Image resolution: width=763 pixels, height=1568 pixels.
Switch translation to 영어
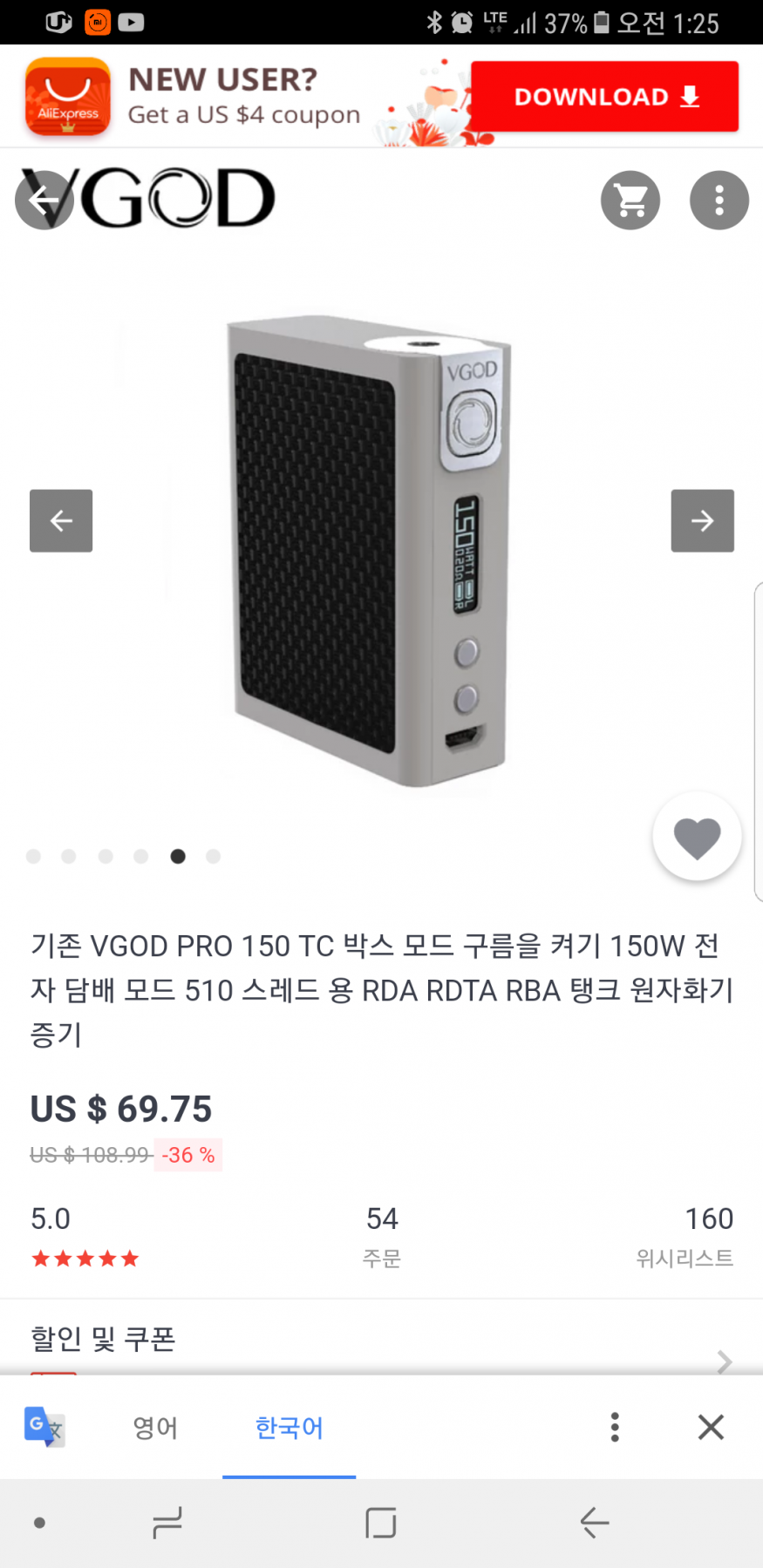tap(155, 1427)
